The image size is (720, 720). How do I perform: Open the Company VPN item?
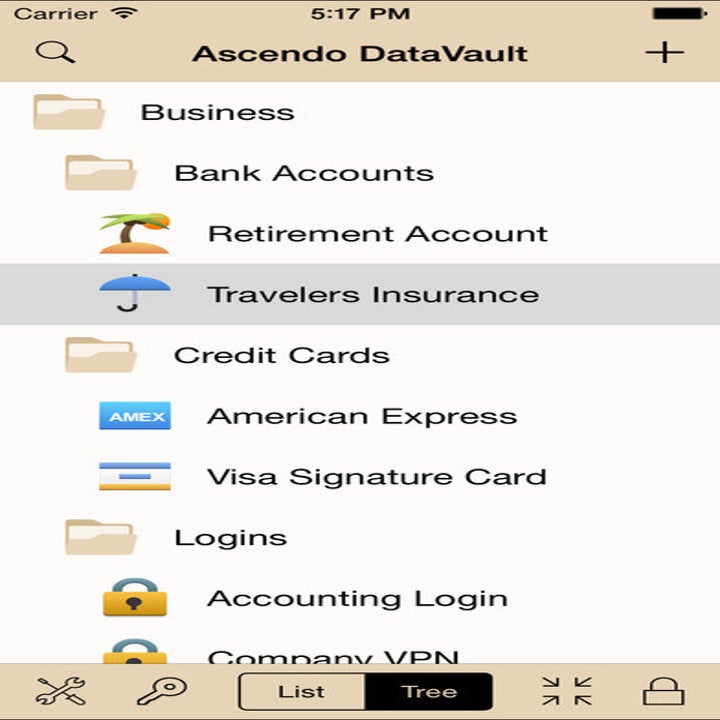333,655
